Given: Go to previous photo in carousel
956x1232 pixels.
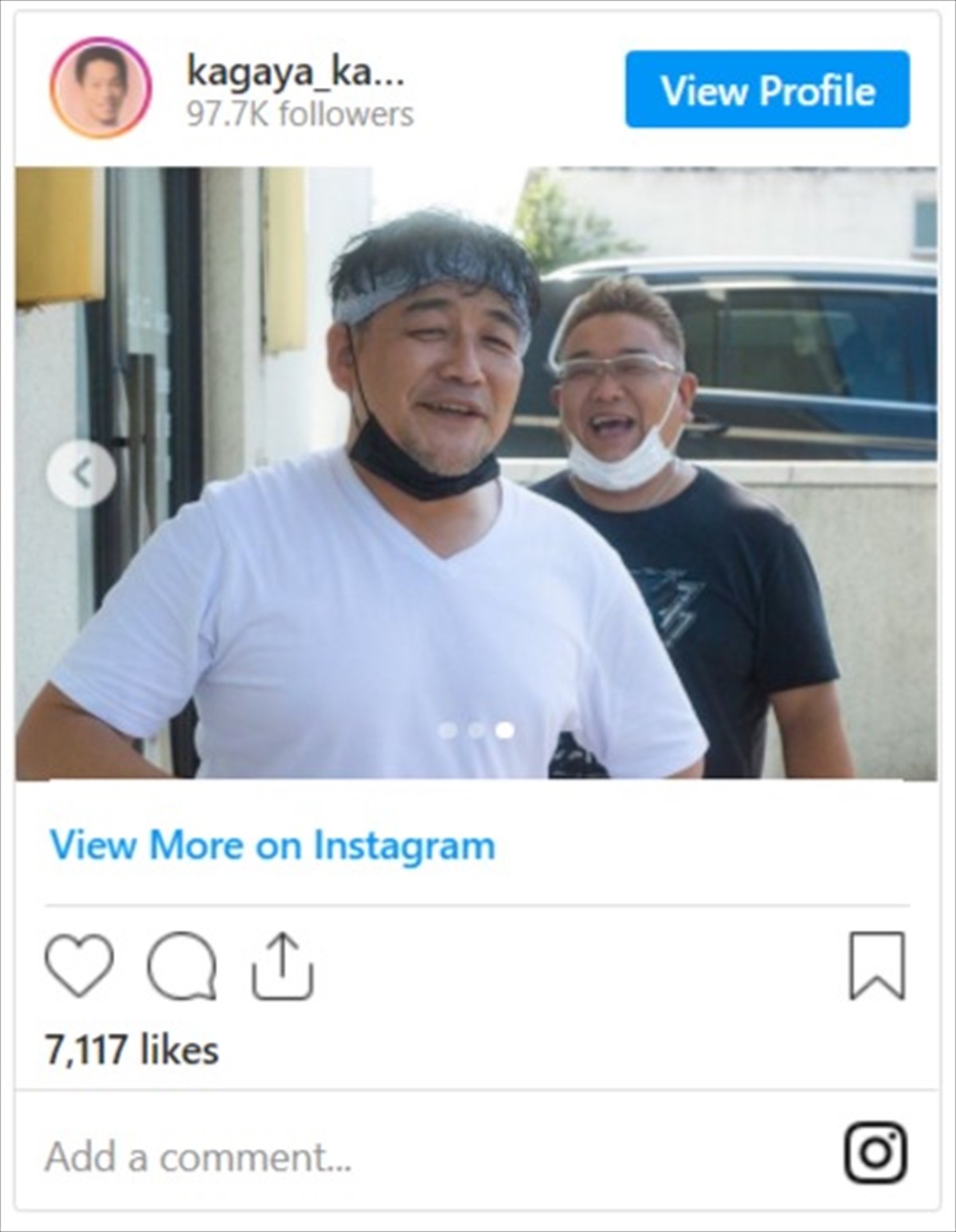Looking at the screenshot, I should point(80,473).
